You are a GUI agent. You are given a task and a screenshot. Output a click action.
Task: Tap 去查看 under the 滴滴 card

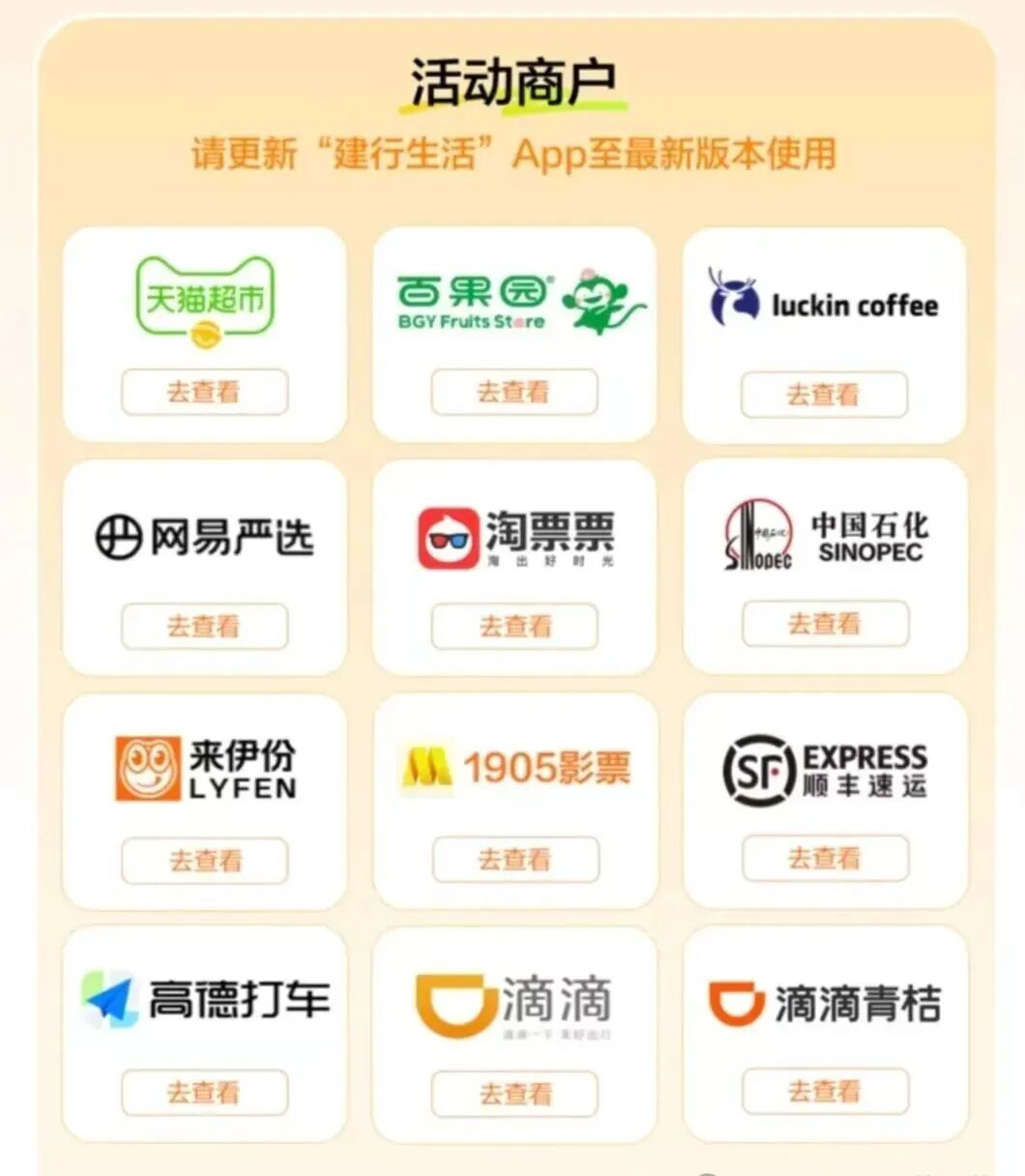coord(513,1094)
